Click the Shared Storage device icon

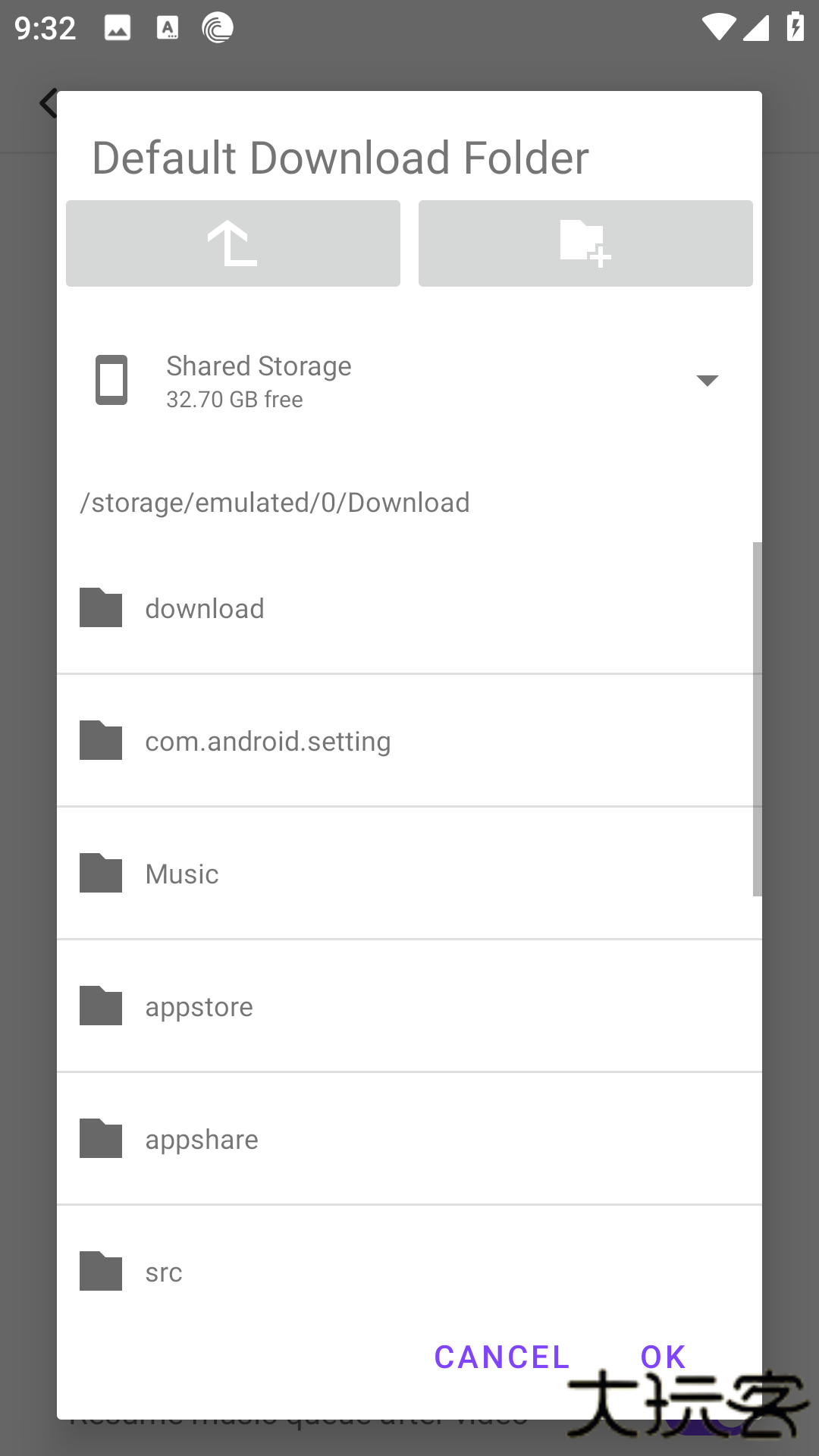(x=111, y=379)
